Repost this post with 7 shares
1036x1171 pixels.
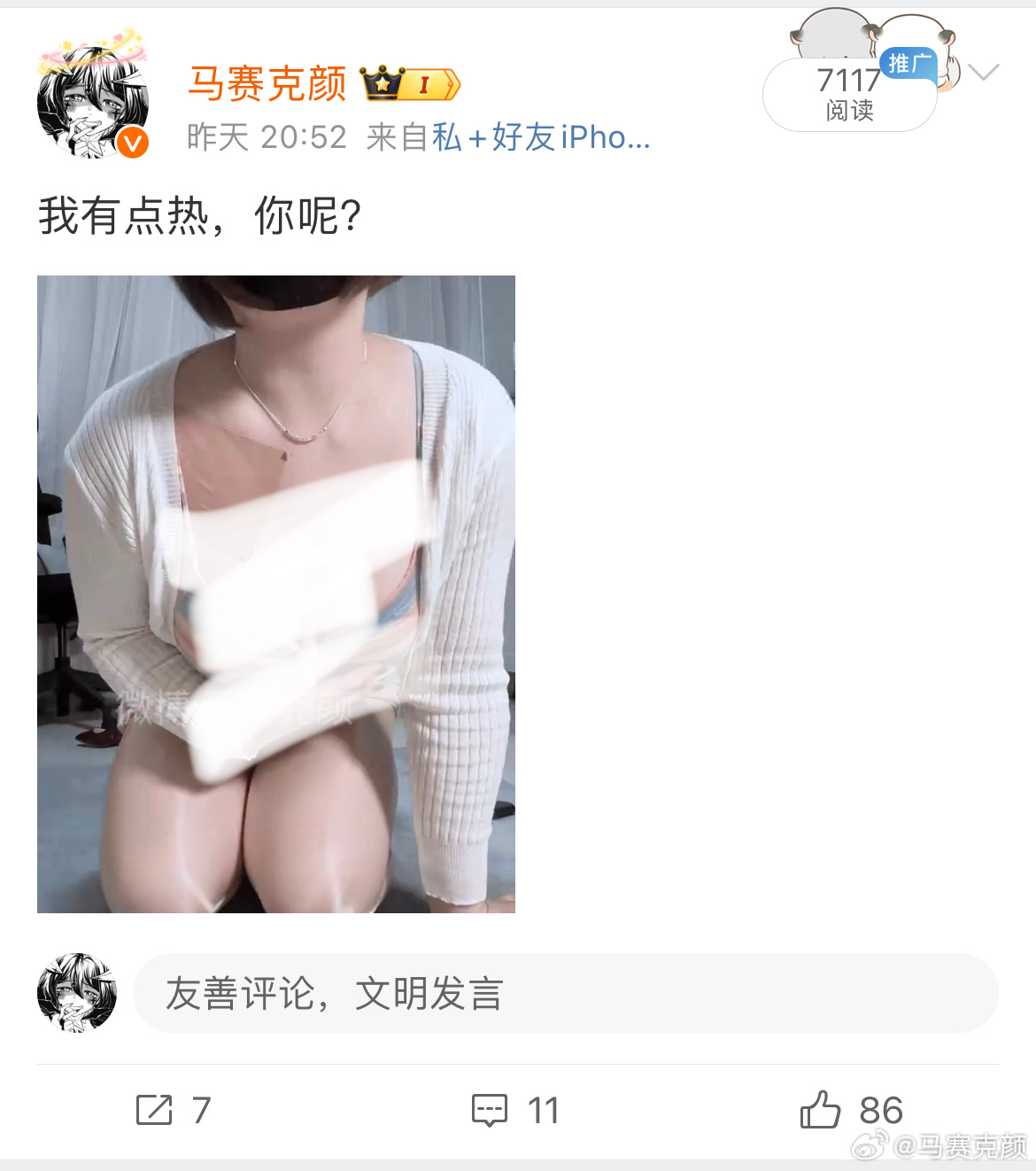pos(174,1110)
